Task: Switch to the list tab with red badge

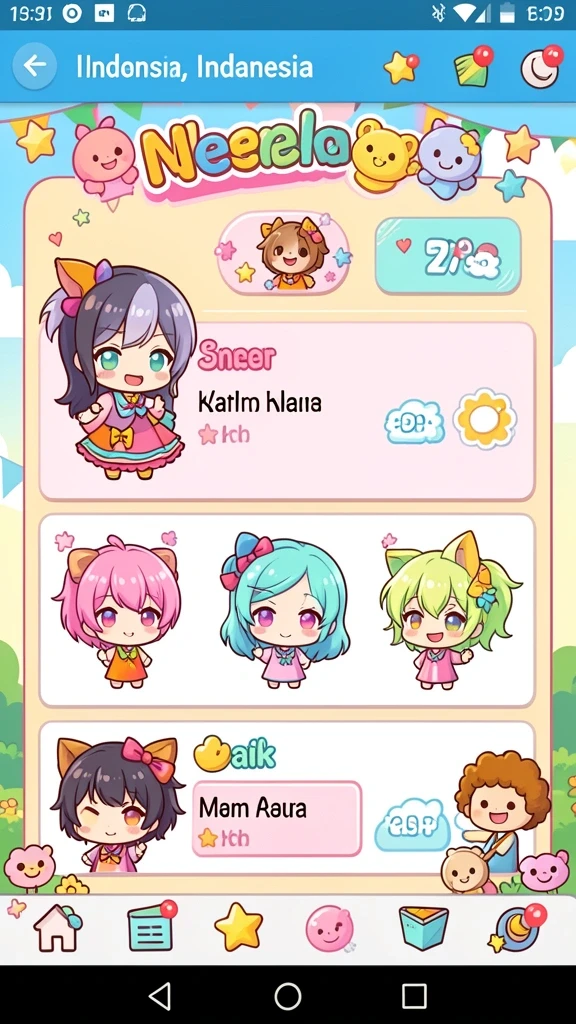Action: (152, 926)
